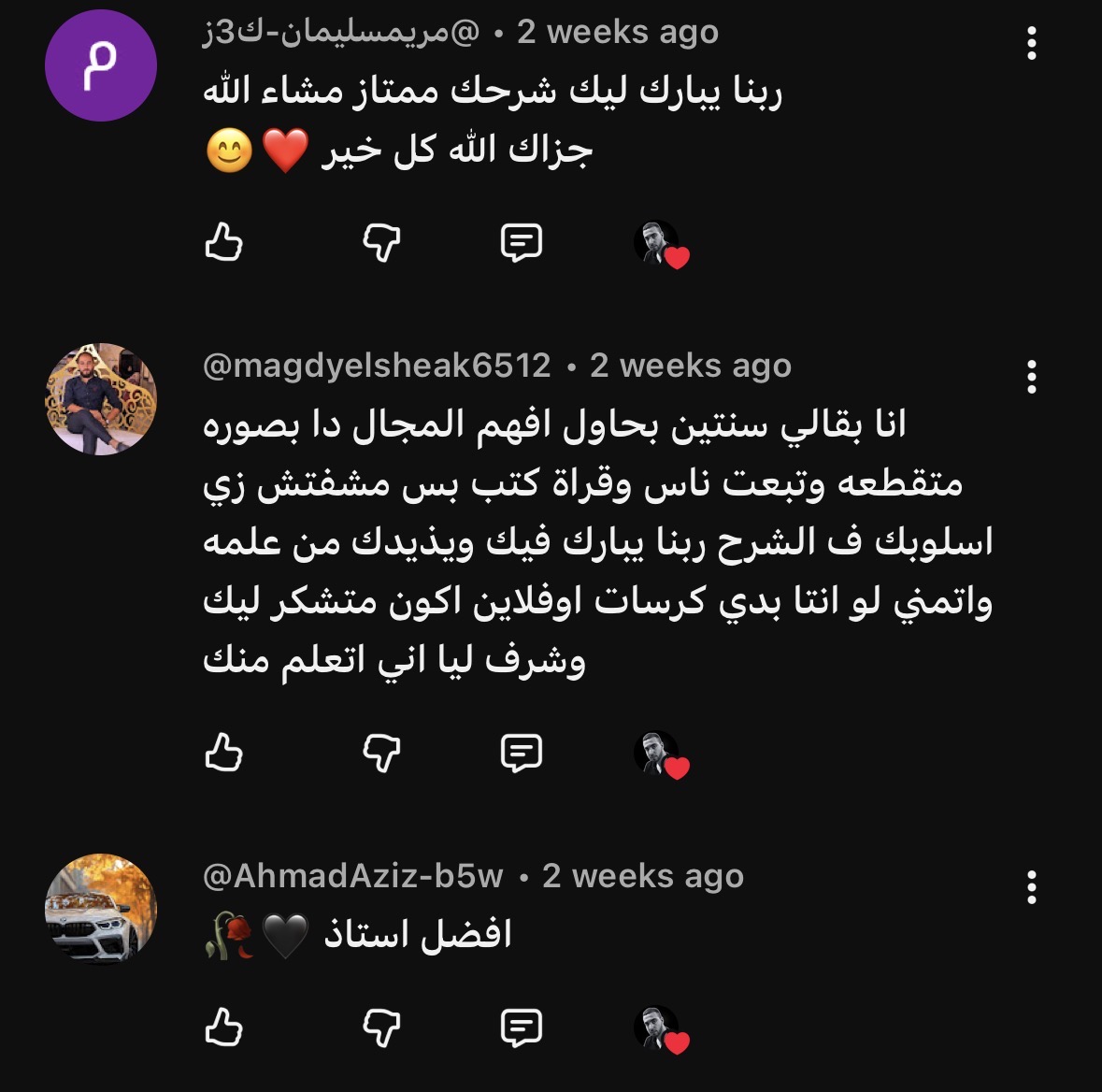
Task: View magdyelsheak6512's profile picture
Action: click(x=101, y=399)
